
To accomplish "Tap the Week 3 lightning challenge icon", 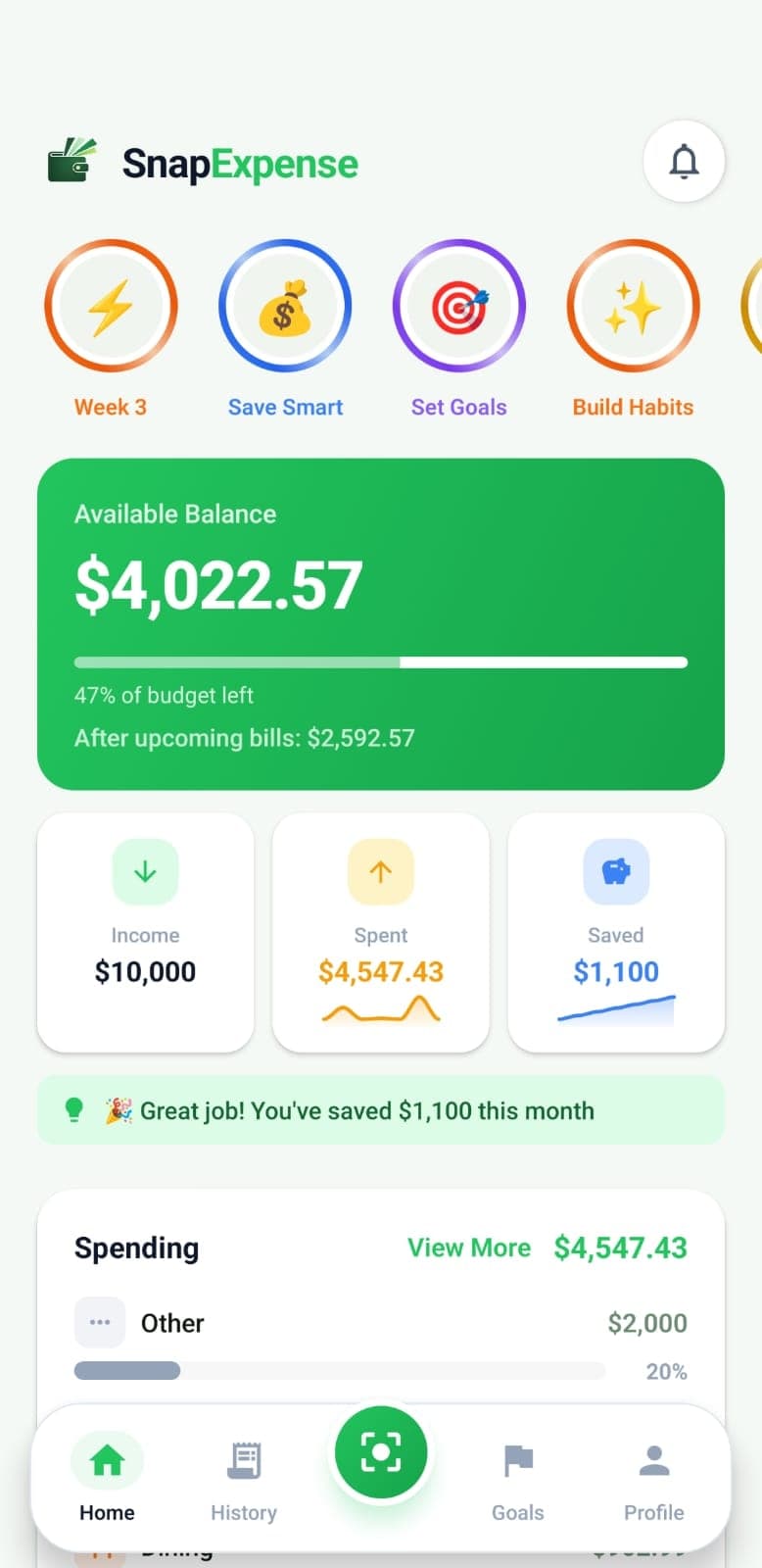I will pyautogui.click(x=111, y=305).
